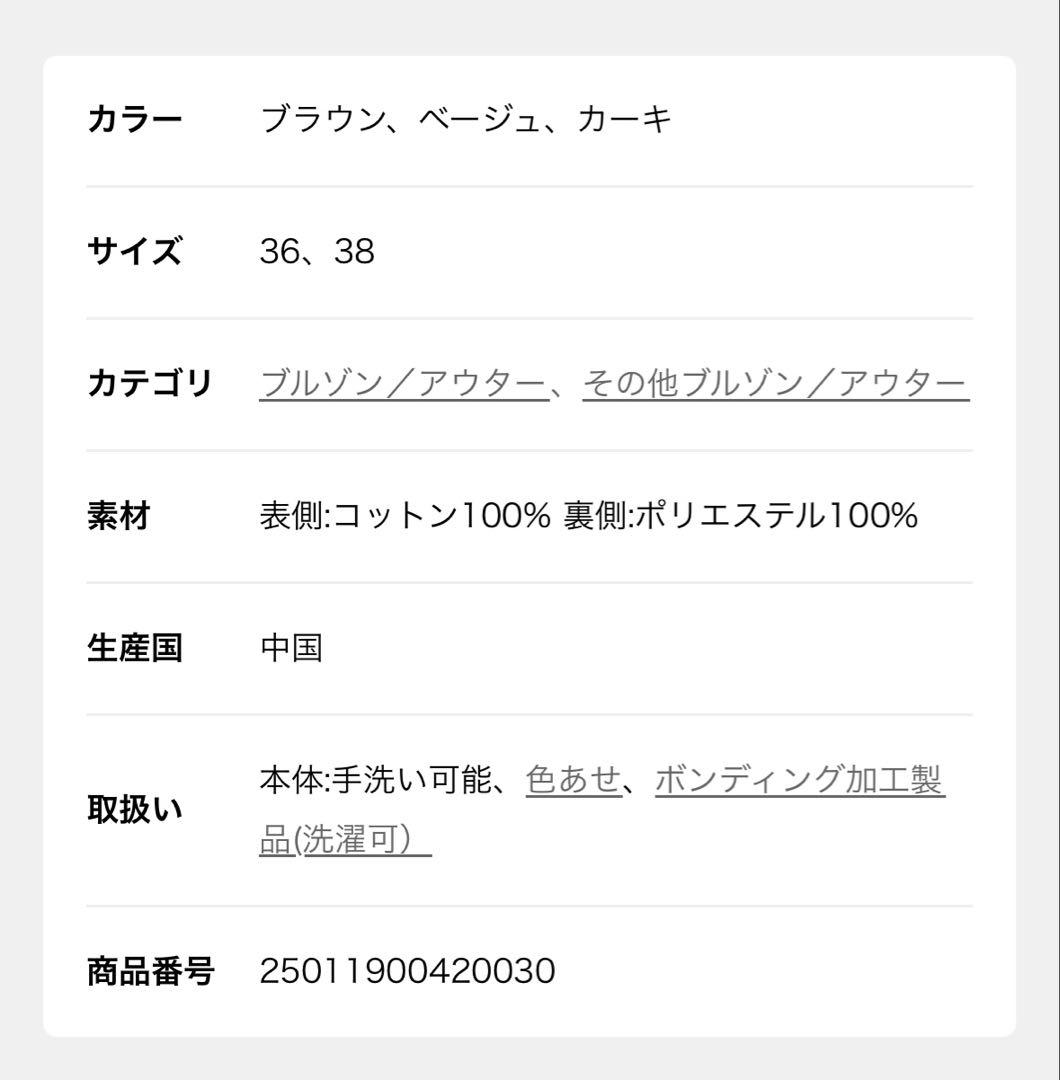Click the country value 中国
The width and height of the screenshot is (1060, 1080).
pos(290,648)
